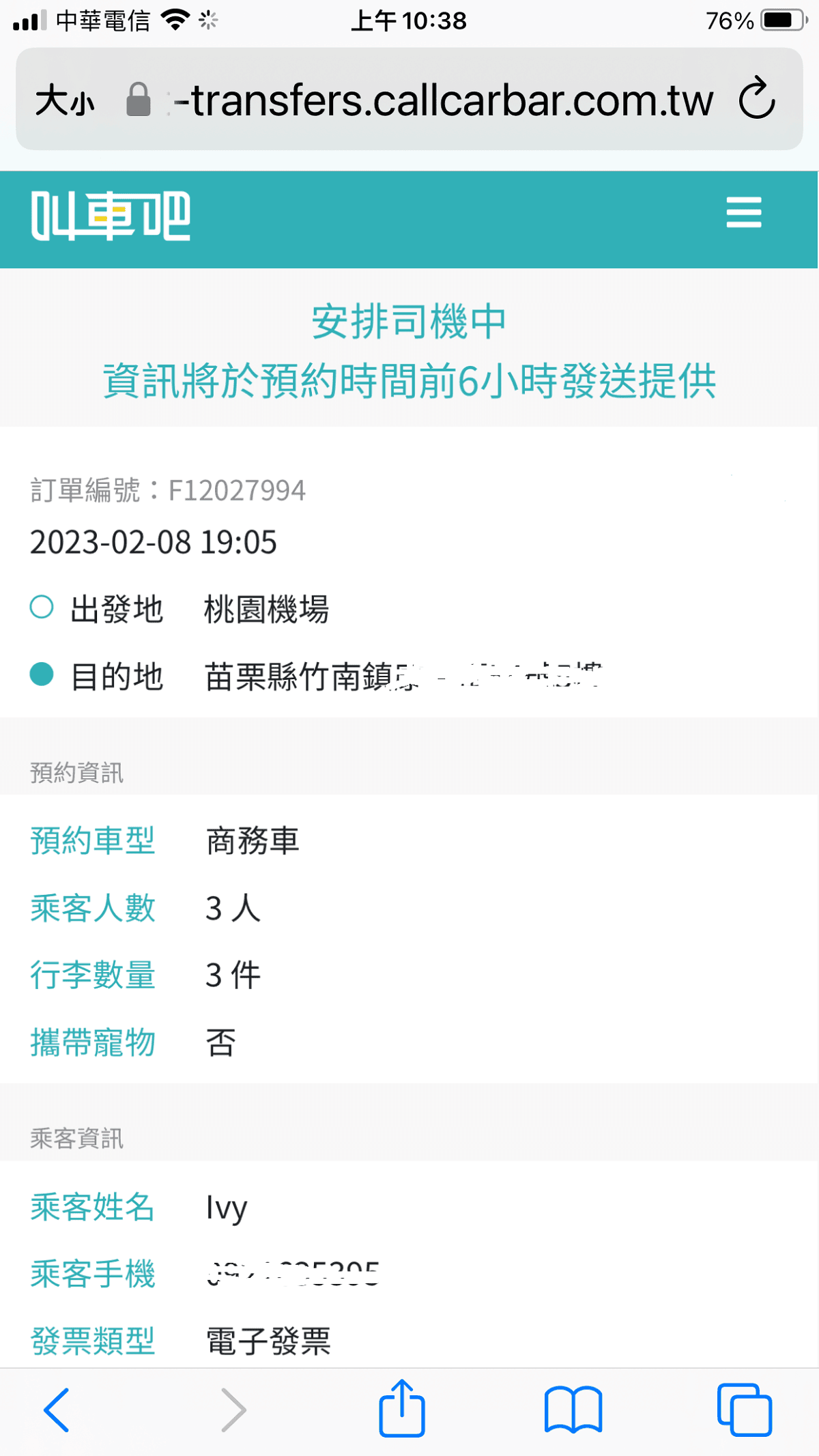Share this page

[x=402, y=1409]
